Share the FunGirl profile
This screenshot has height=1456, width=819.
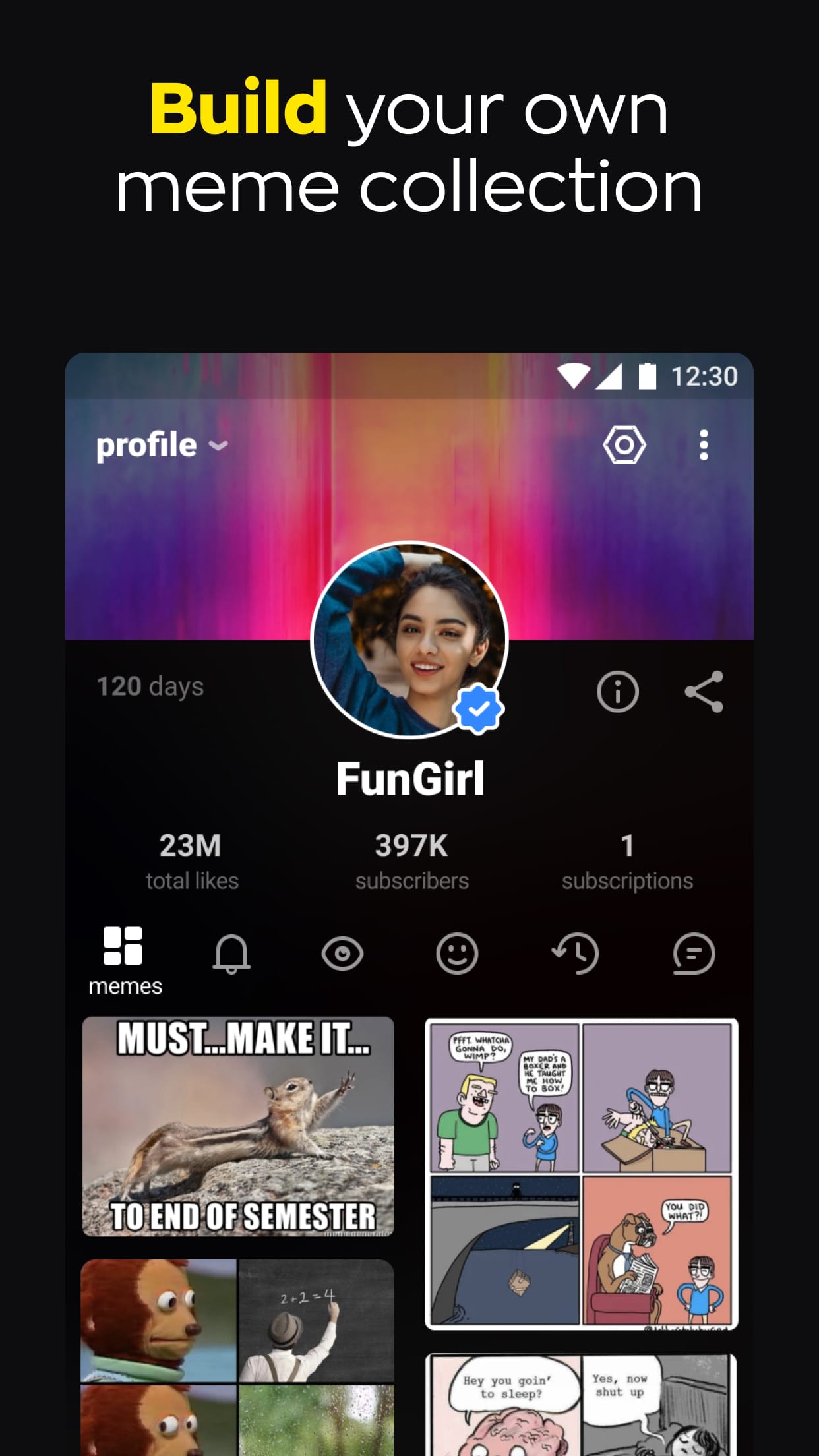[703, 692]
